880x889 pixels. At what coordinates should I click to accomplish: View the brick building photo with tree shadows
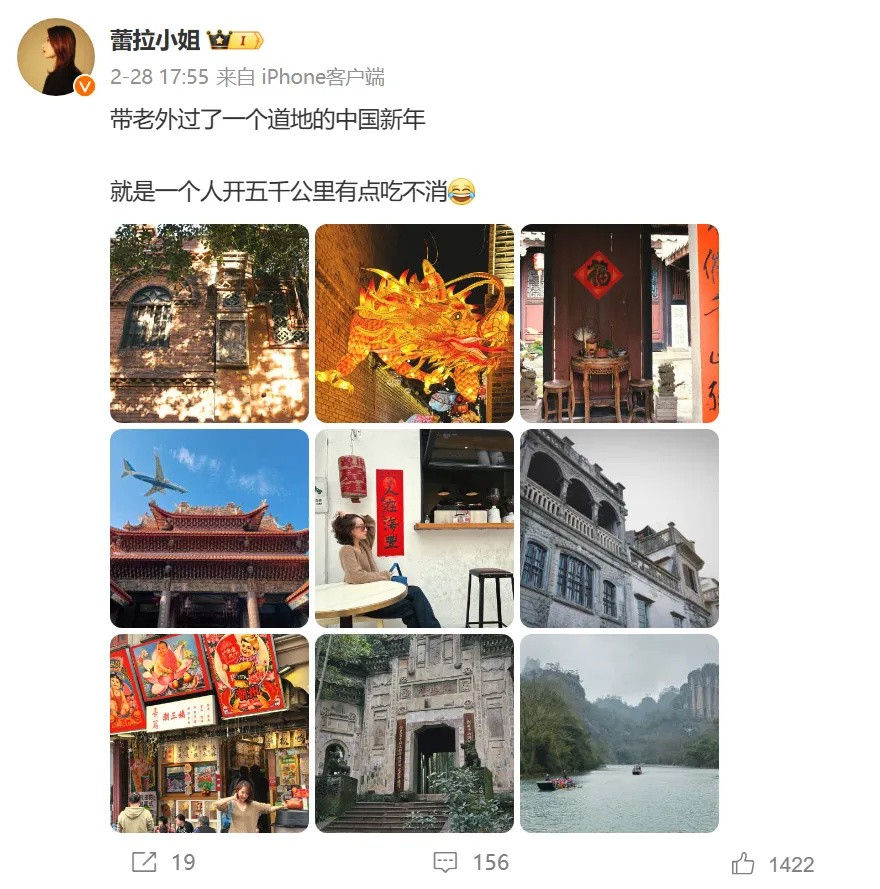(209, 323)
